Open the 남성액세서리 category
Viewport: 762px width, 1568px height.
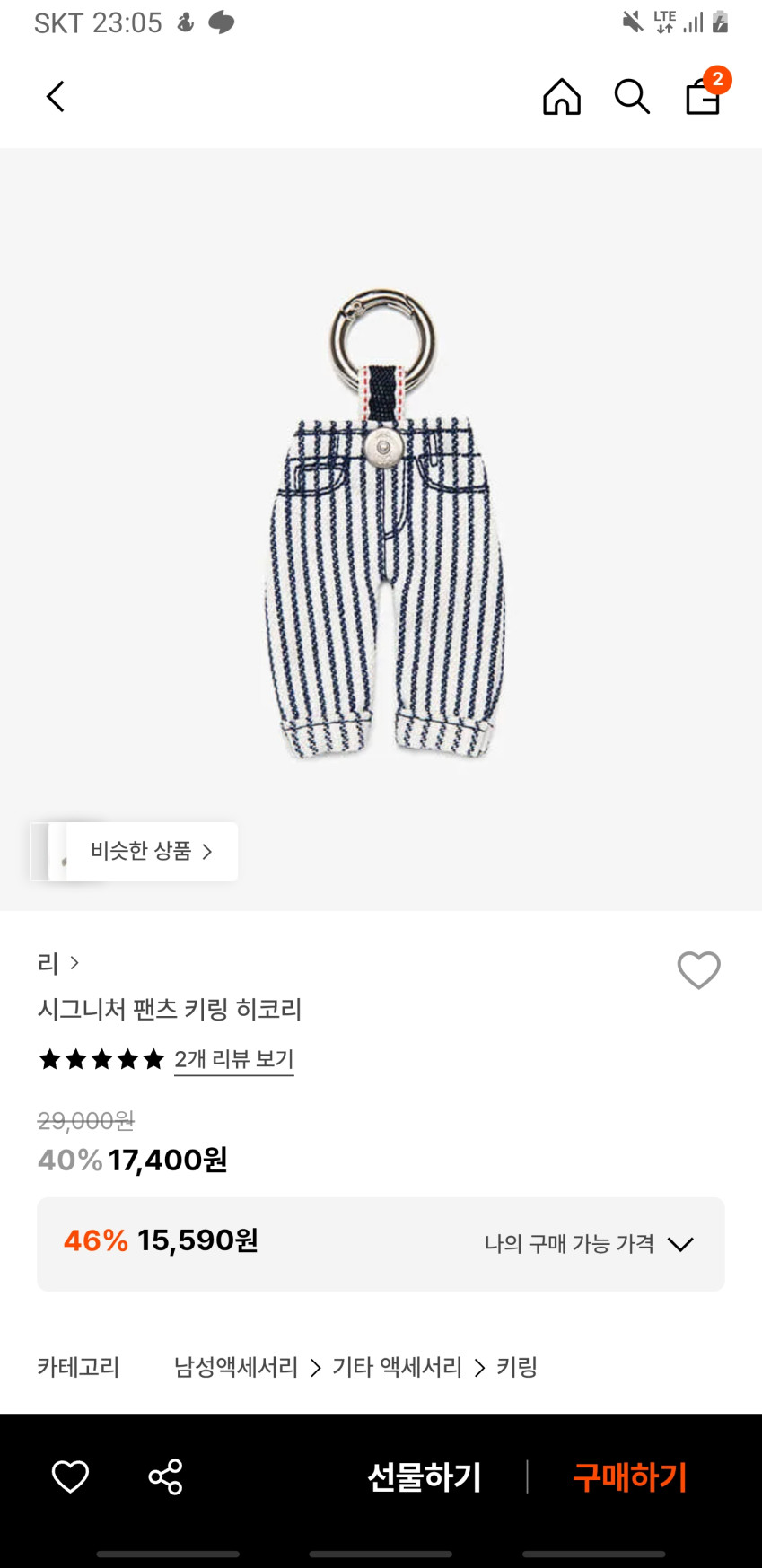pyautogui.click(x=236, y=1367)
